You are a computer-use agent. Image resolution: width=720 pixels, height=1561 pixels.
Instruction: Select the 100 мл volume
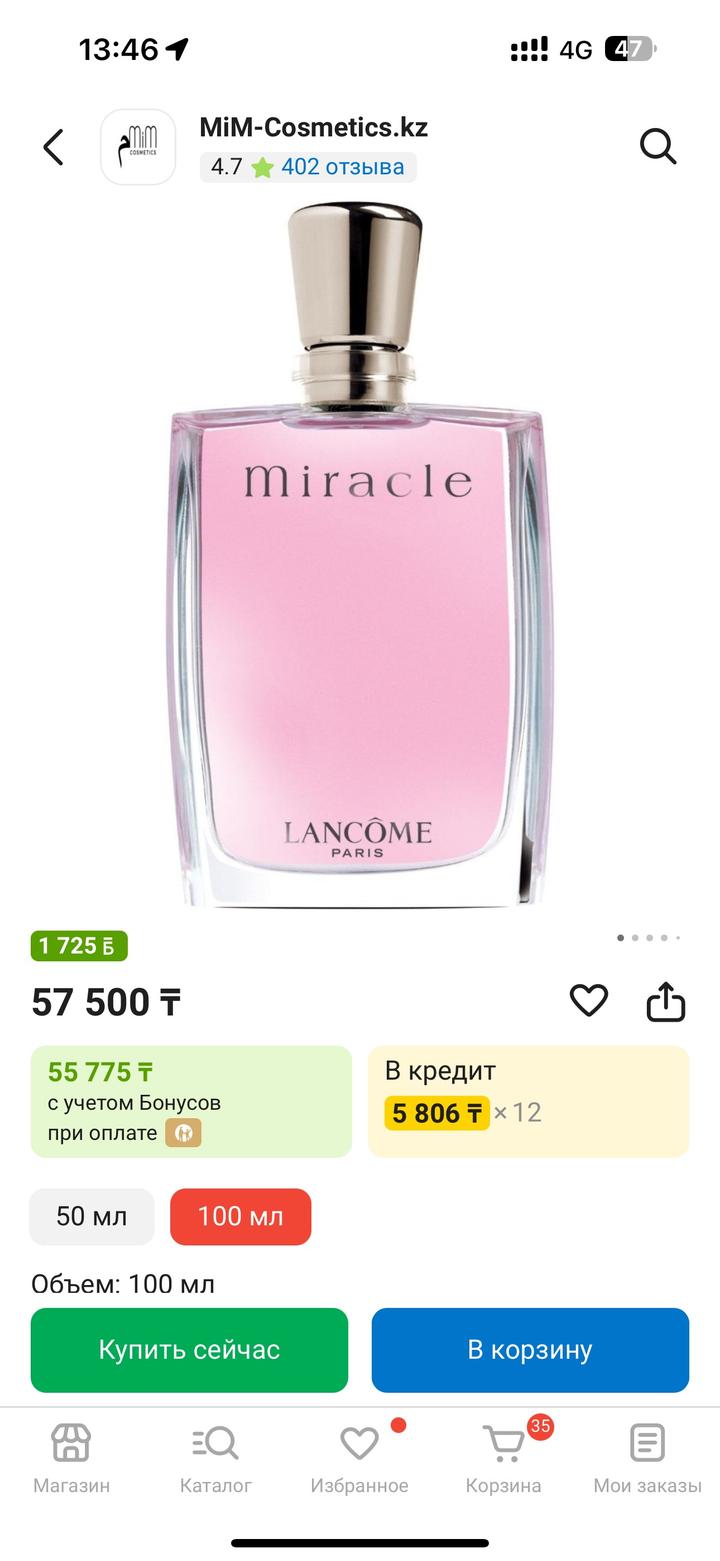click(x=240, y=1216)
